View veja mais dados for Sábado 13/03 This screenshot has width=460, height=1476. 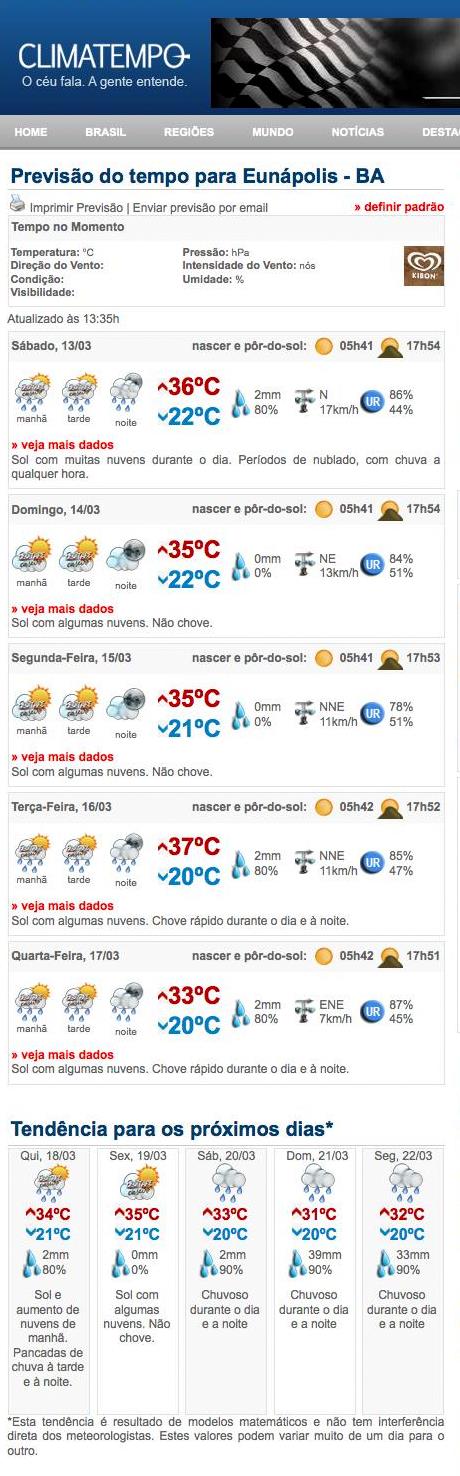(x=62, y=444)
